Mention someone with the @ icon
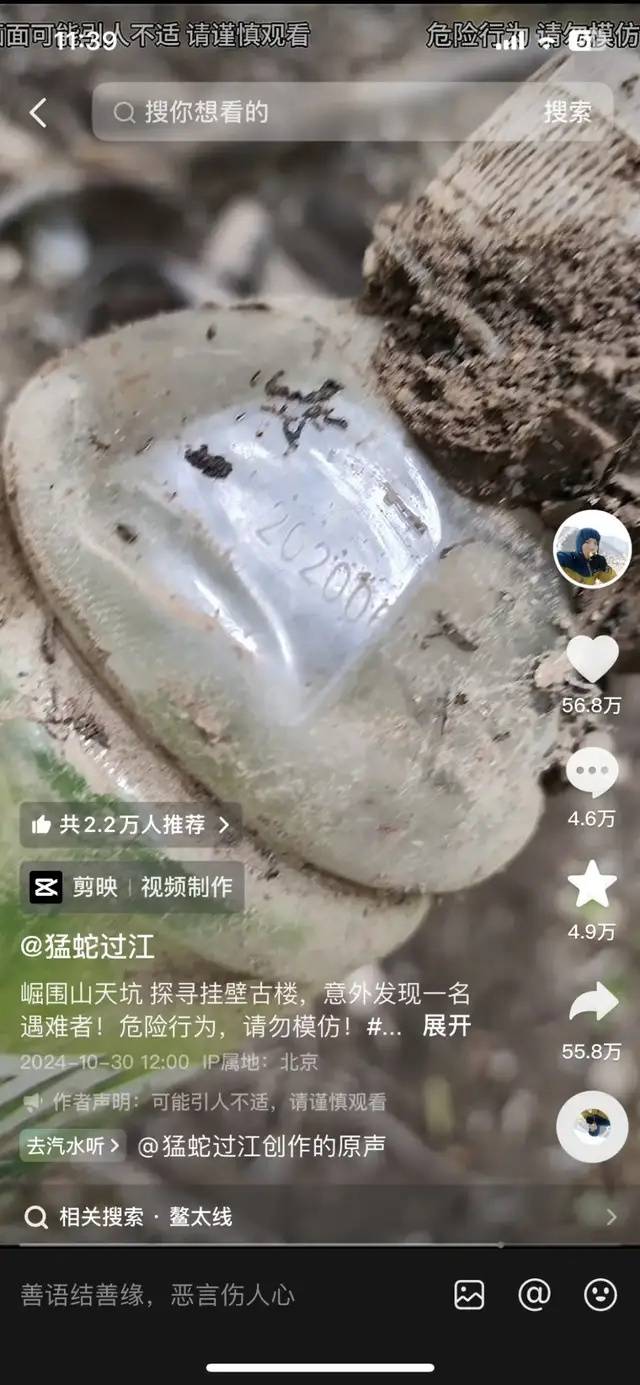 (x=534, y=1295)
